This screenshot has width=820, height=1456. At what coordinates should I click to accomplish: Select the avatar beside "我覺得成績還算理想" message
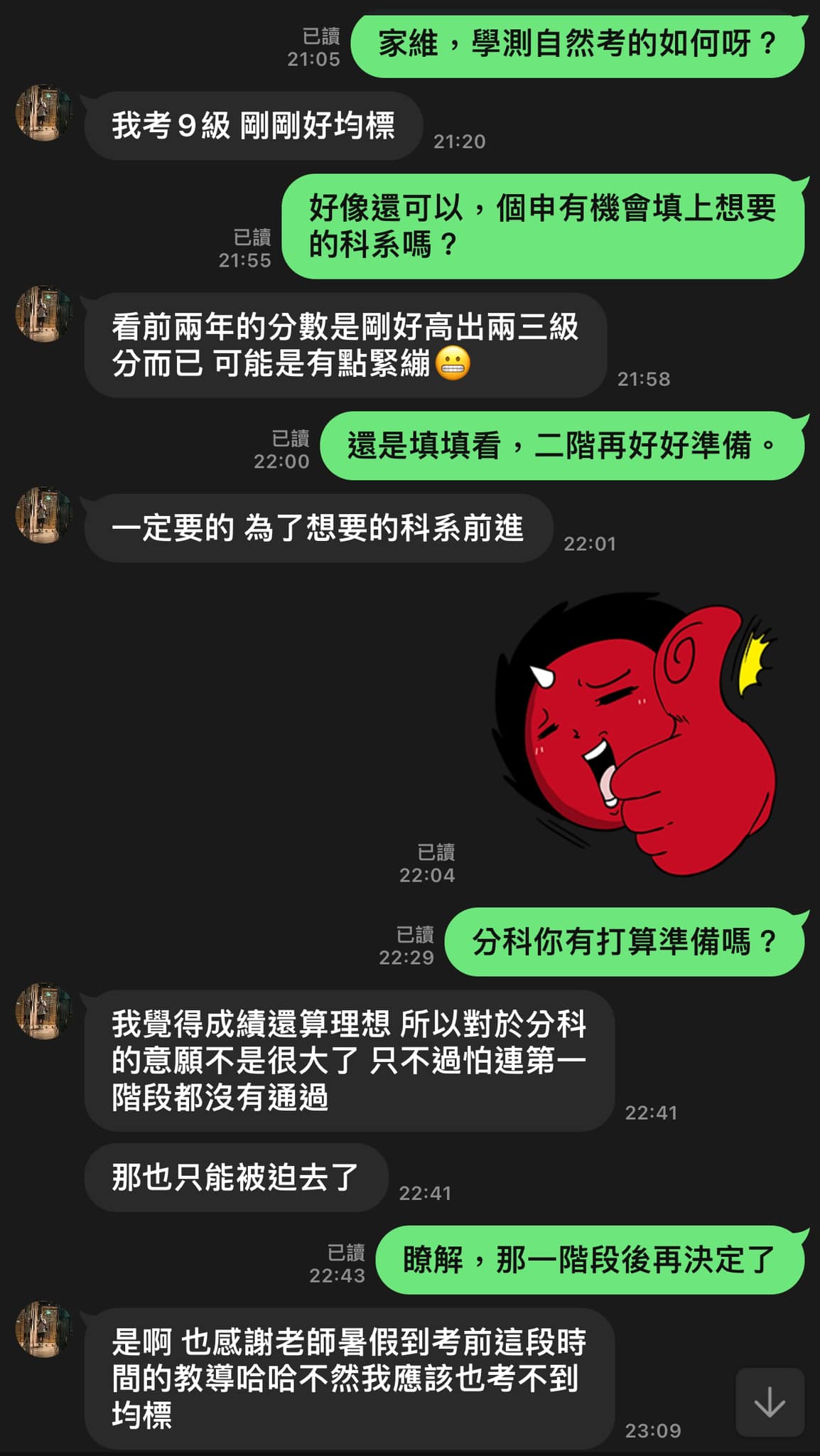coord(43,1012)
